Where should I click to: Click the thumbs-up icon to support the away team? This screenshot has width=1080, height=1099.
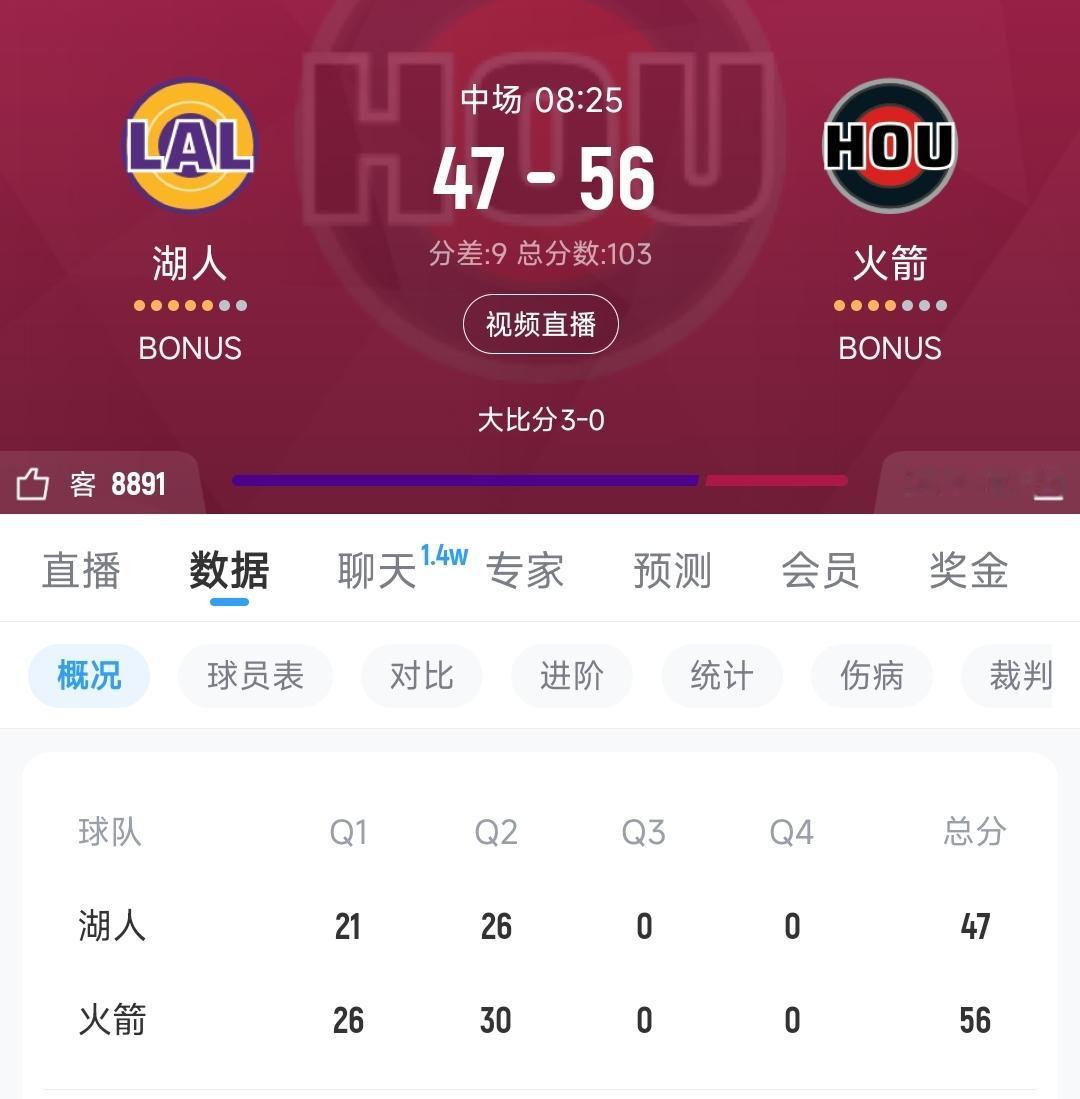(x=34, y=481)
